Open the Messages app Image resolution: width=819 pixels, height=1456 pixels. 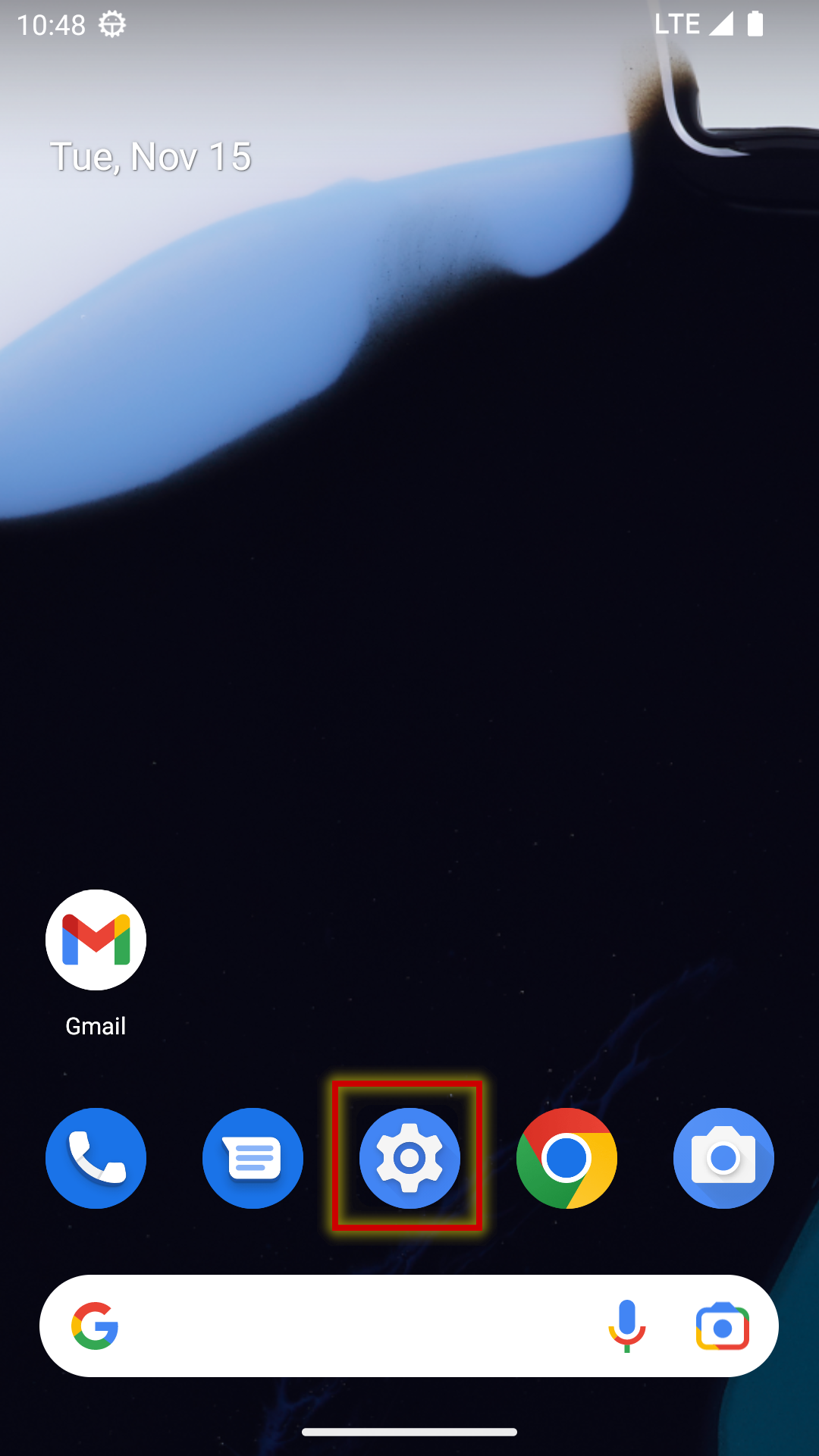pos(253,1158)
